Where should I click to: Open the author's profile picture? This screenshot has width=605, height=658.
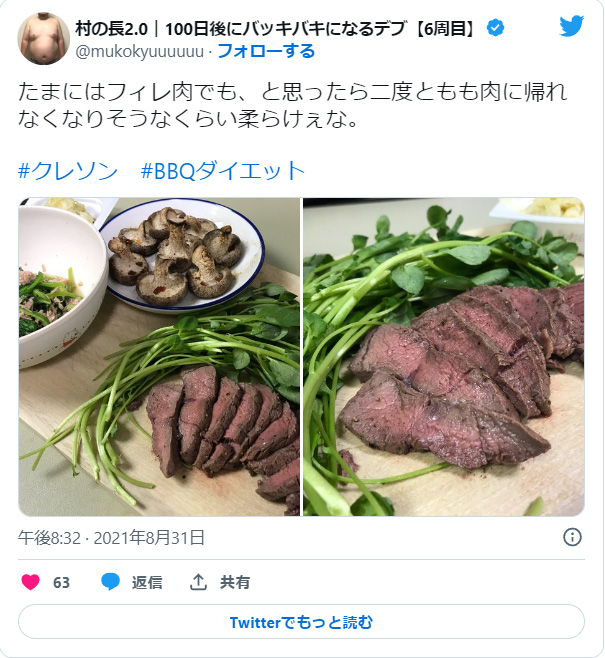(44, 39)
